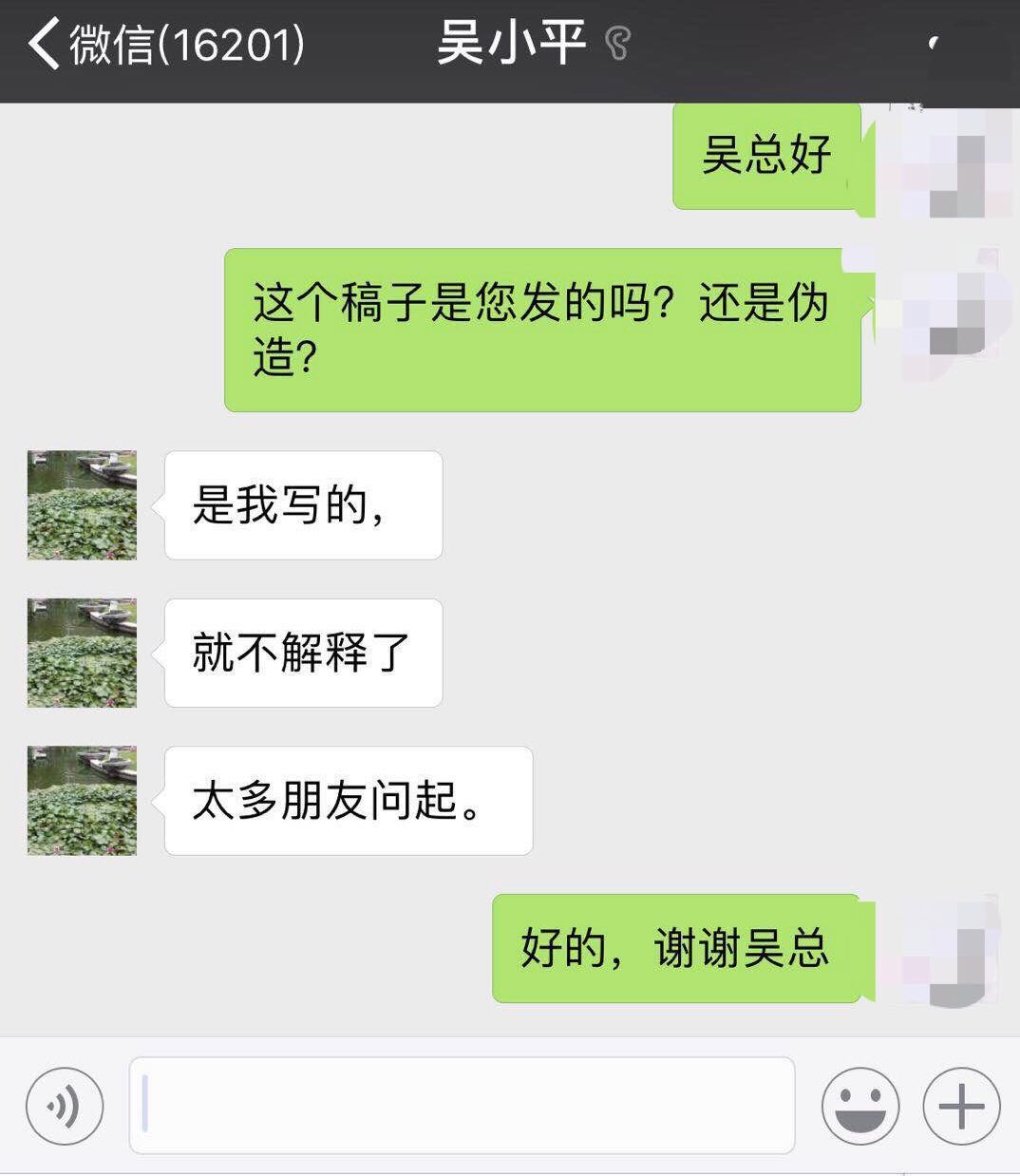
Task: Switch to voice message input
Action: (x=65, y=1106)
